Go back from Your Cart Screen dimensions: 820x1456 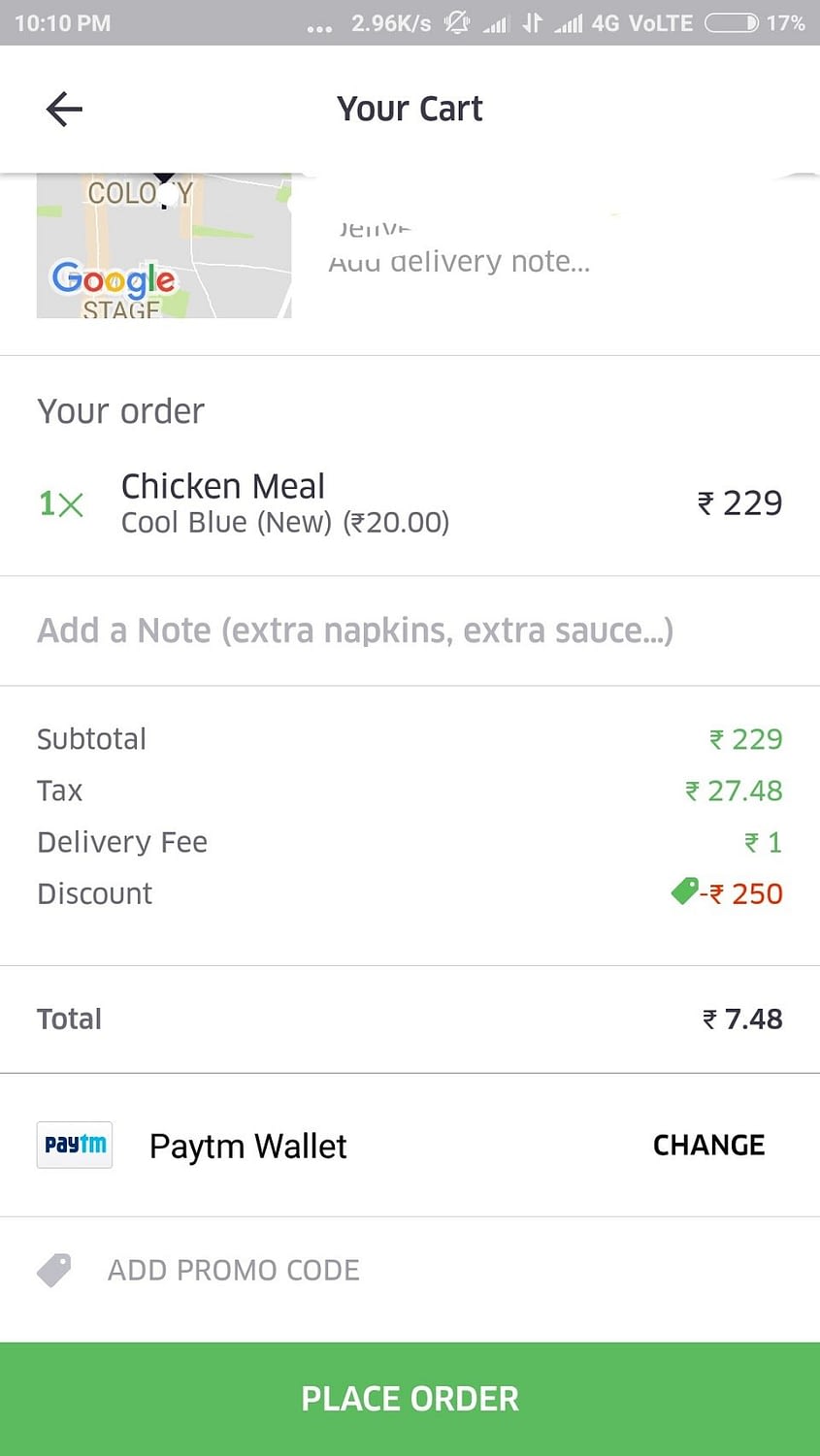tap(64, 109)
